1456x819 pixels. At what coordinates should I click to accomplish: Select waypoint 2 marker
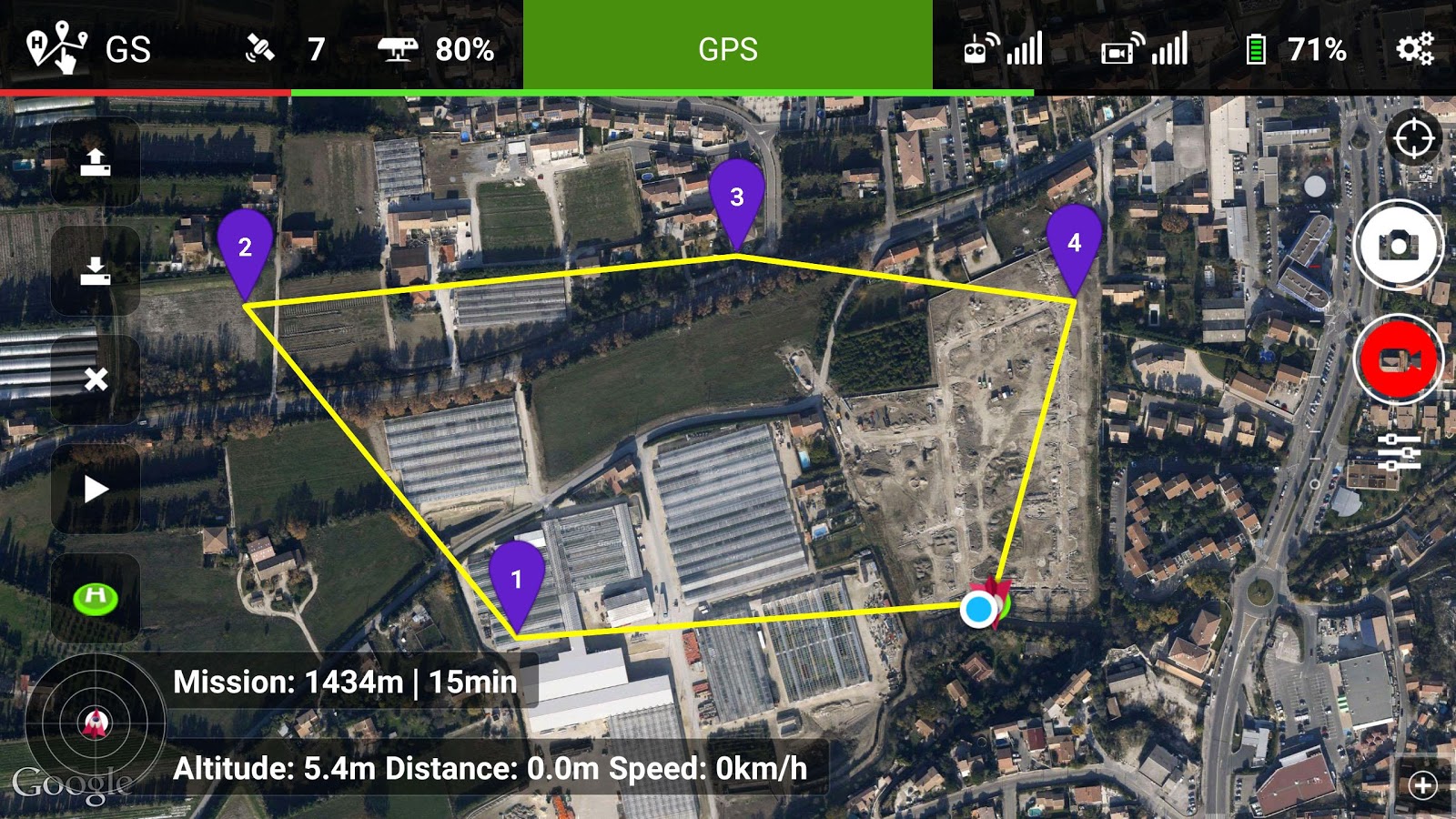click(x=245, y=249)
